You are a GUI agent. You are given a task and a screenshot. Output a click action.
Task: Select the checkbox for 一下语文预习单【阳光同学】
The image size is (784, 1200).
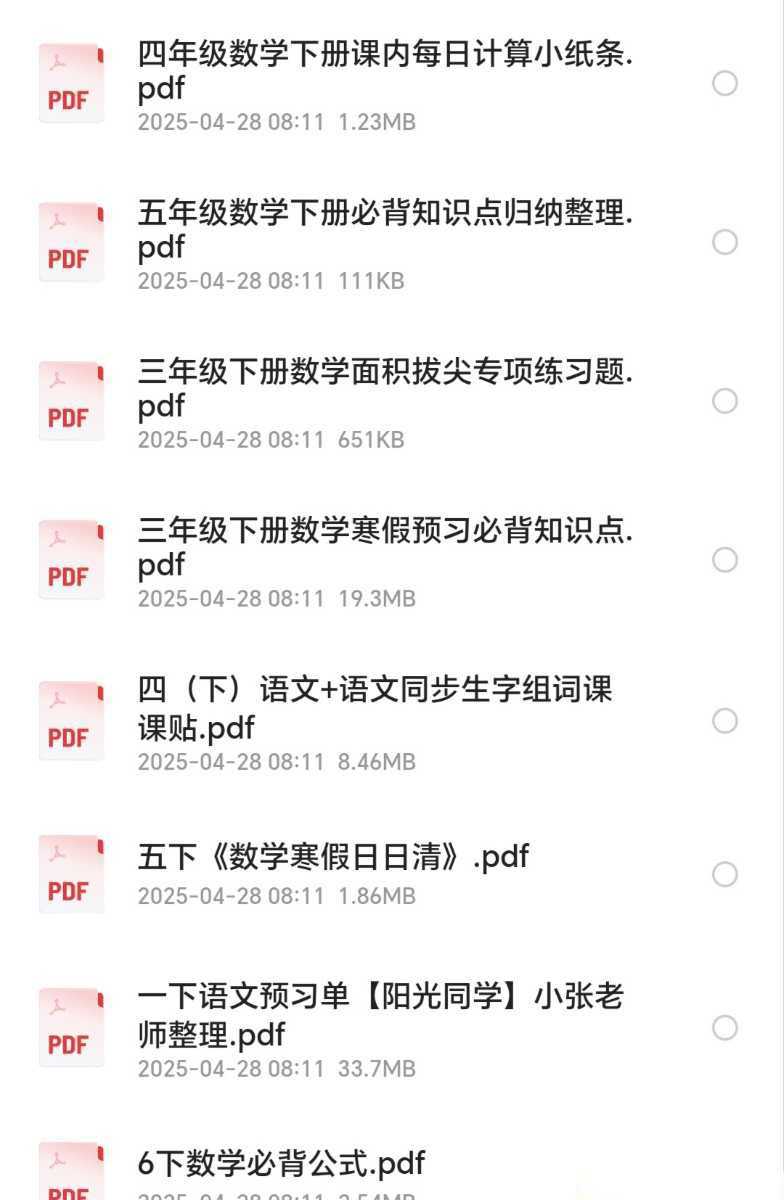coord(724,1026)
